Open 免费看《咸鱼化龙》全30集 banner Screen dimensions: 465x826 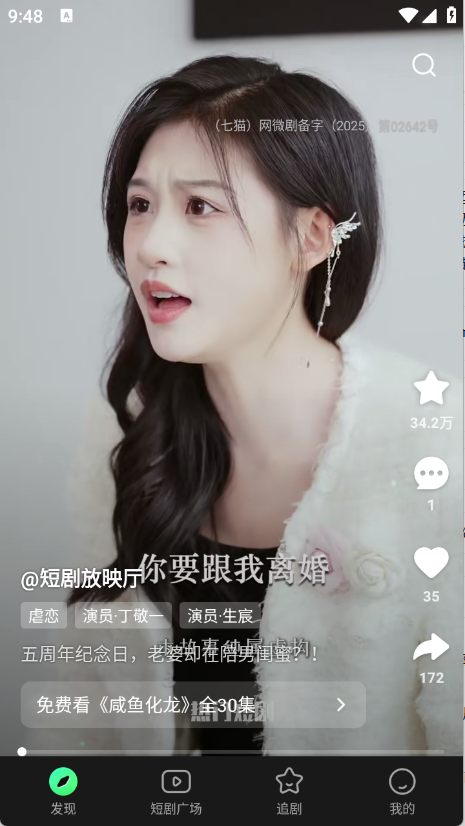(193, 705)
